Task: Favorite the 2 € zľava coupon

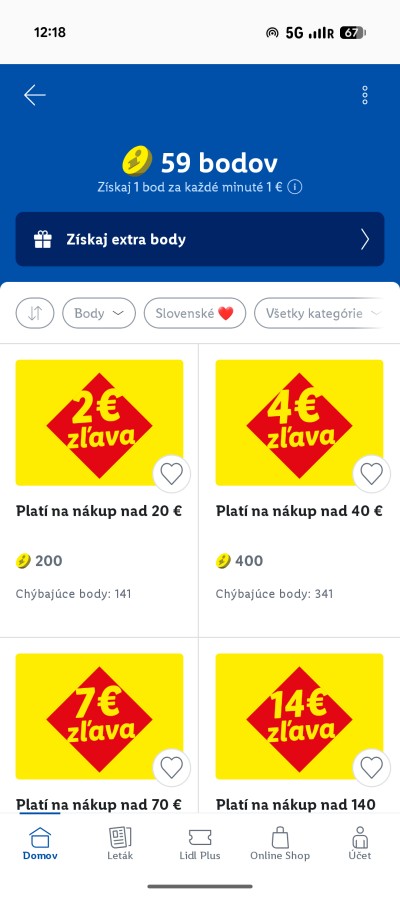Action: click(171, 474)
